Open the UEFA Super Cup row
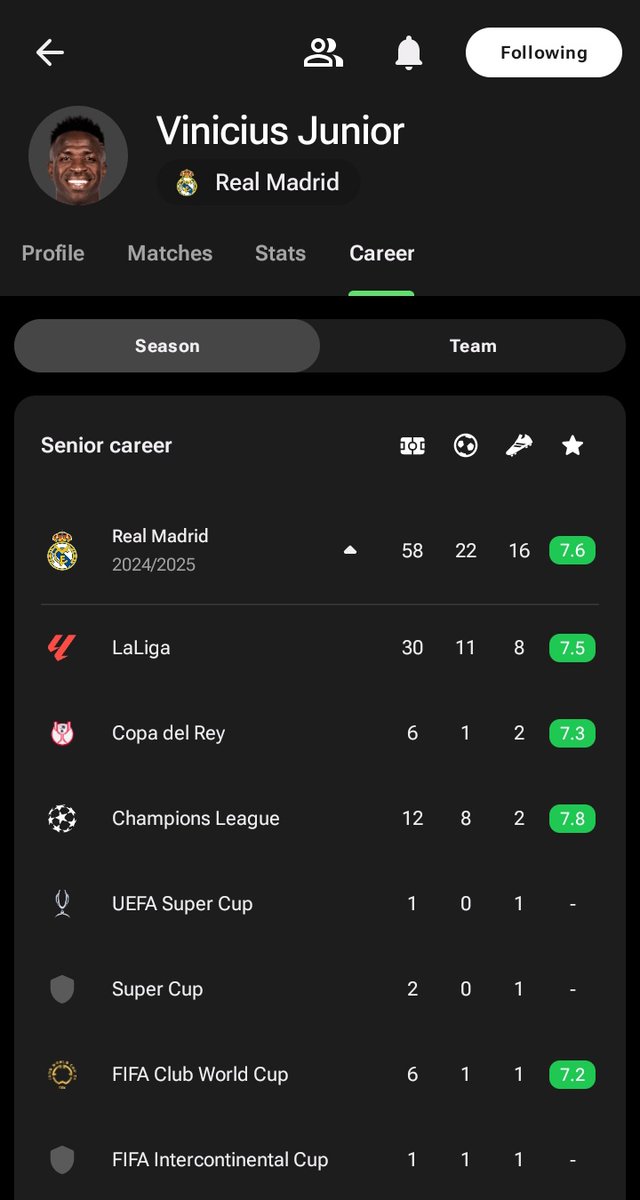 [x=320, y=904]
